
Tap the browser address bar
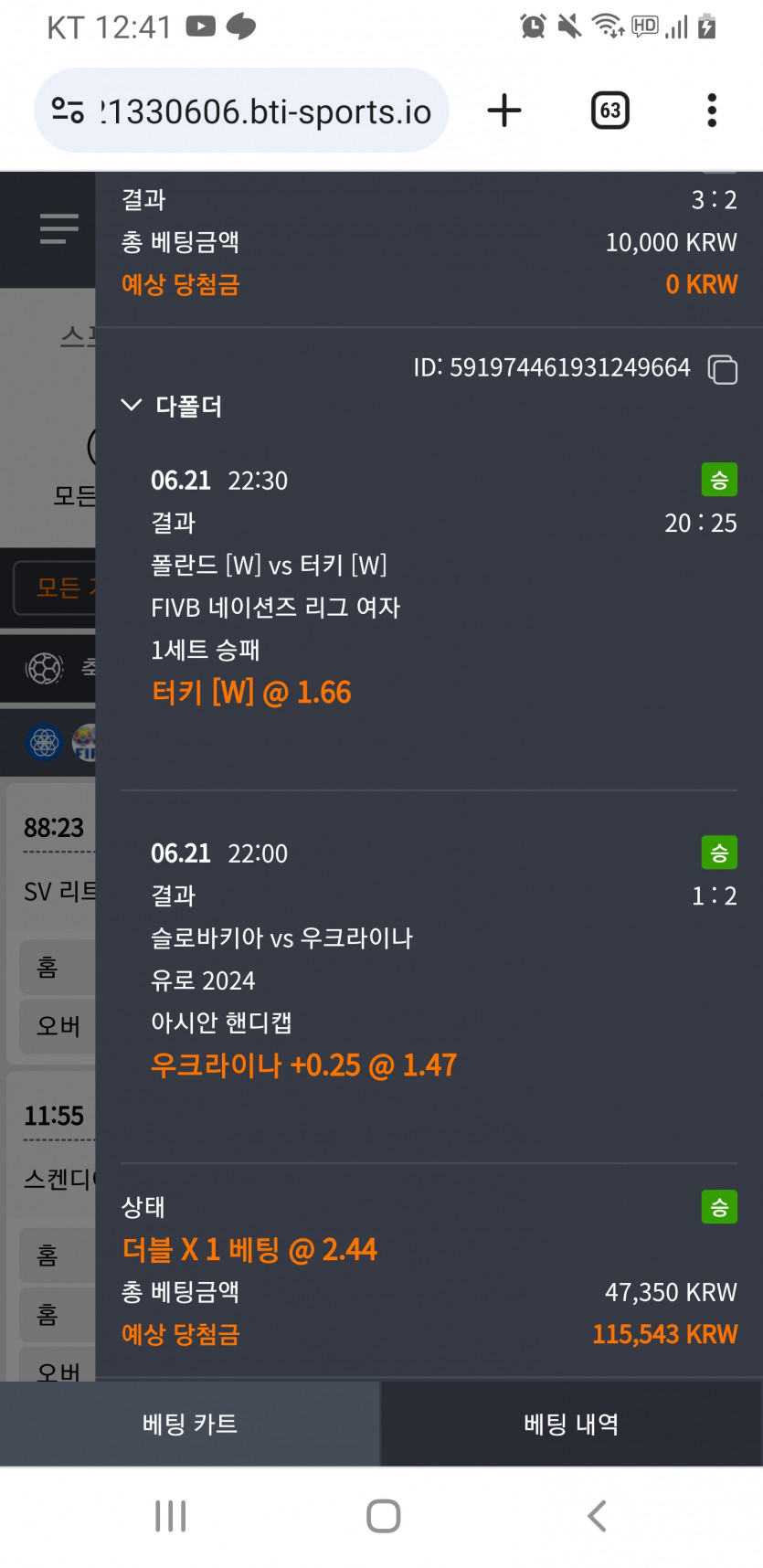click(242, 111)
